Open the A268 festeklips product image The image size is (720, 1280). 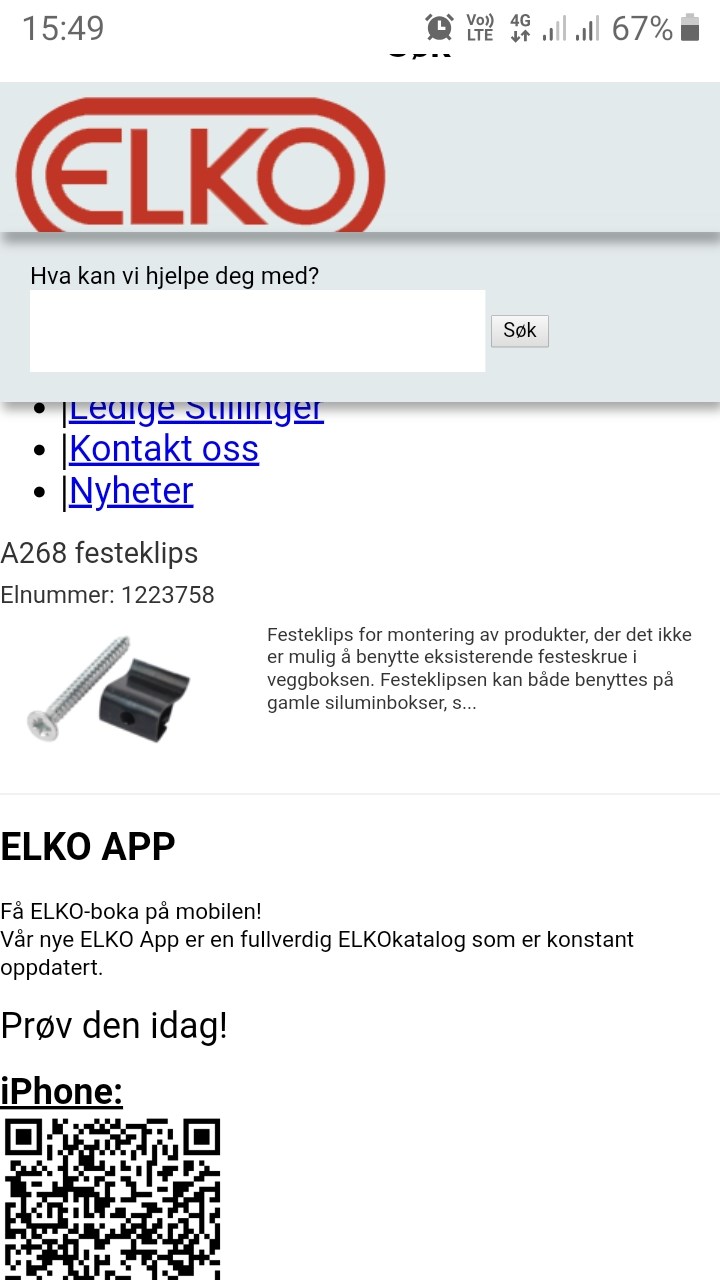(x=108, y=687)
